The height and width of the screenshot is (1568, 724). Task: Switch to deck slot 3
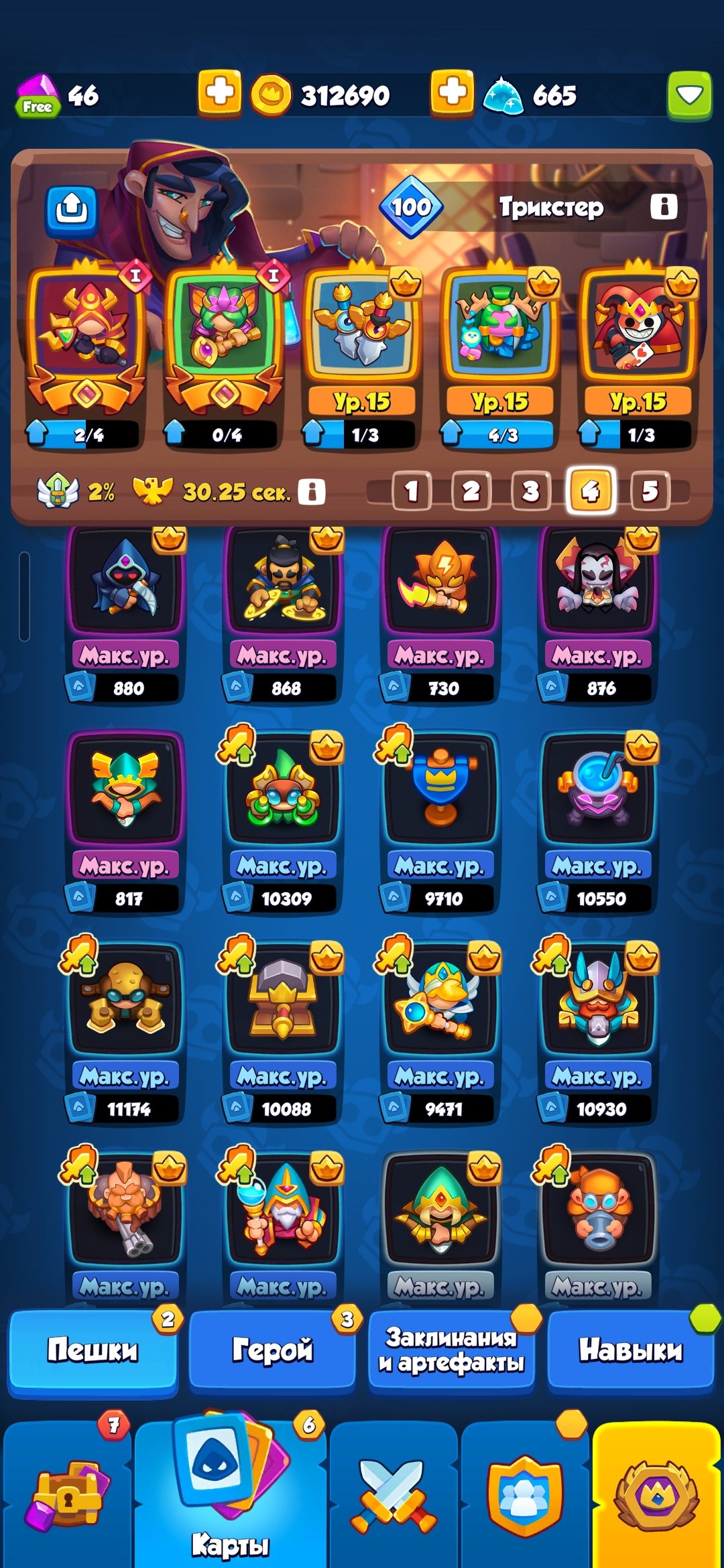(x=530, y=491)
